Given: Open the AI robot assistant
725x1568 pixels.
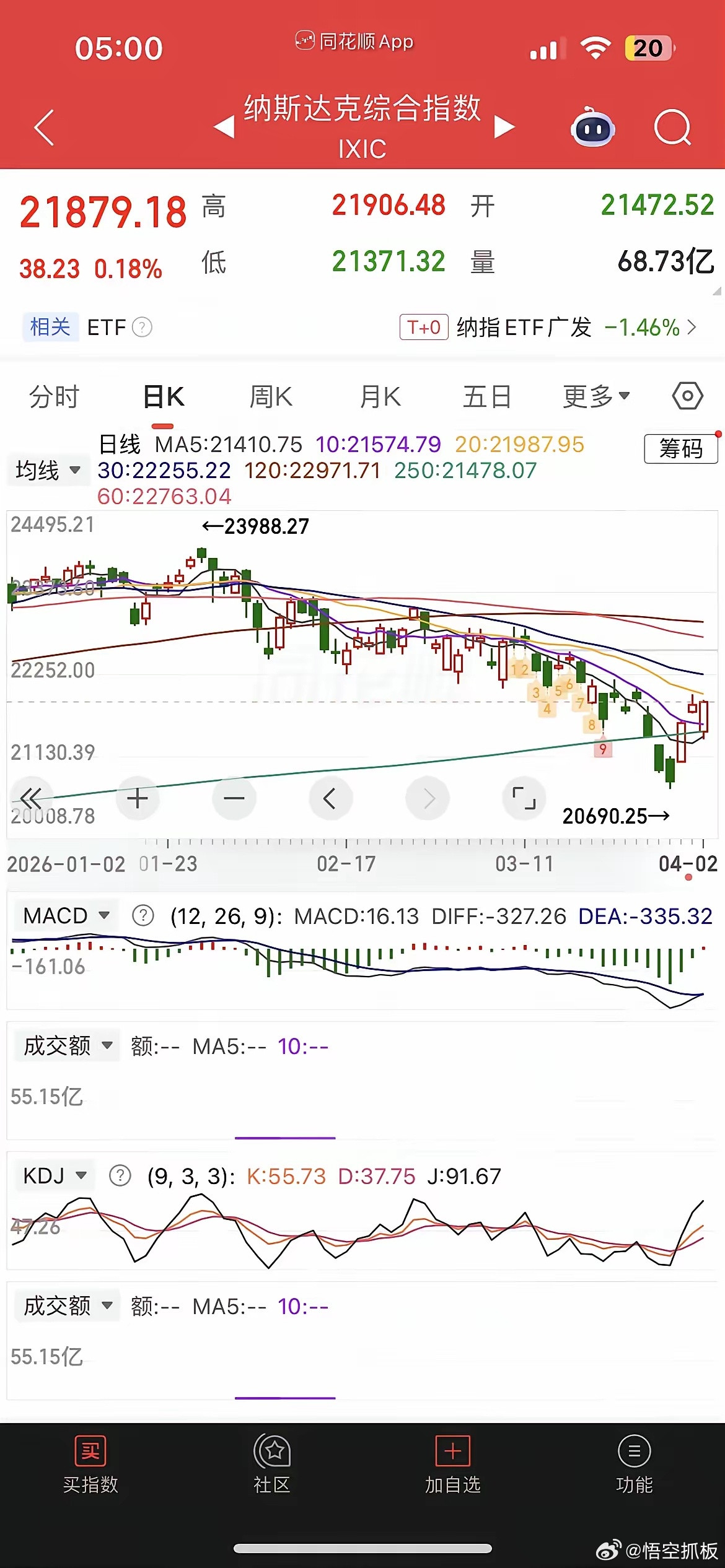Looking at the screenshot, I should pyautogui.click(x=592, y=126).
